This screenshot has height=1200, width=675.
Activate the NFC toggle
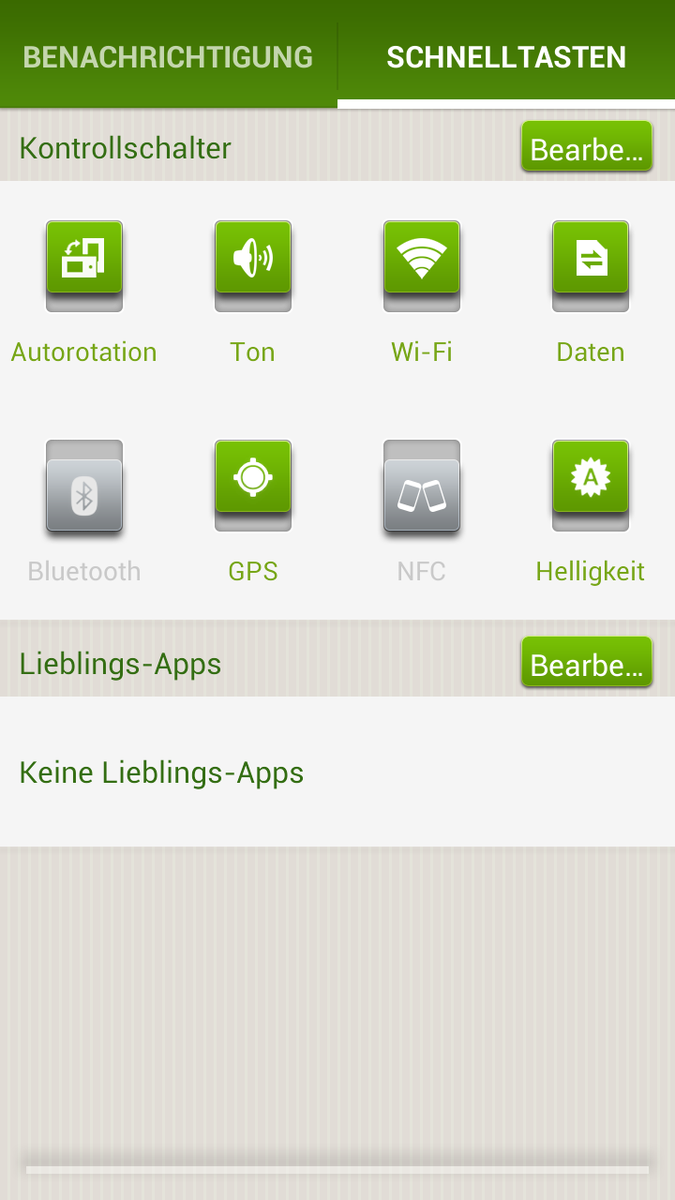tap(421, 487)
